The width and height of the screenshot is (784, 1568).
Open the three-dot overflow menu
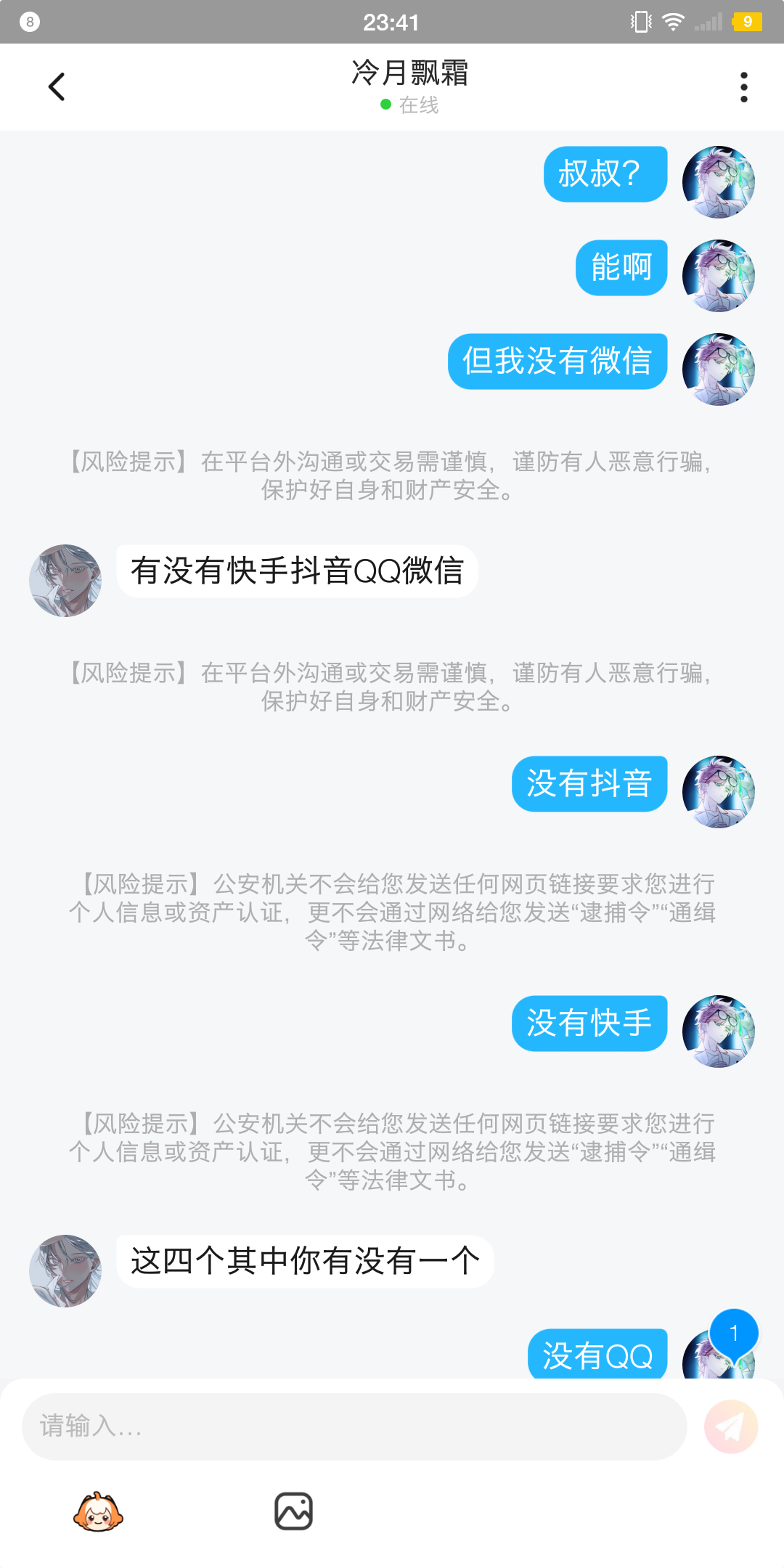tap(743, 87)
